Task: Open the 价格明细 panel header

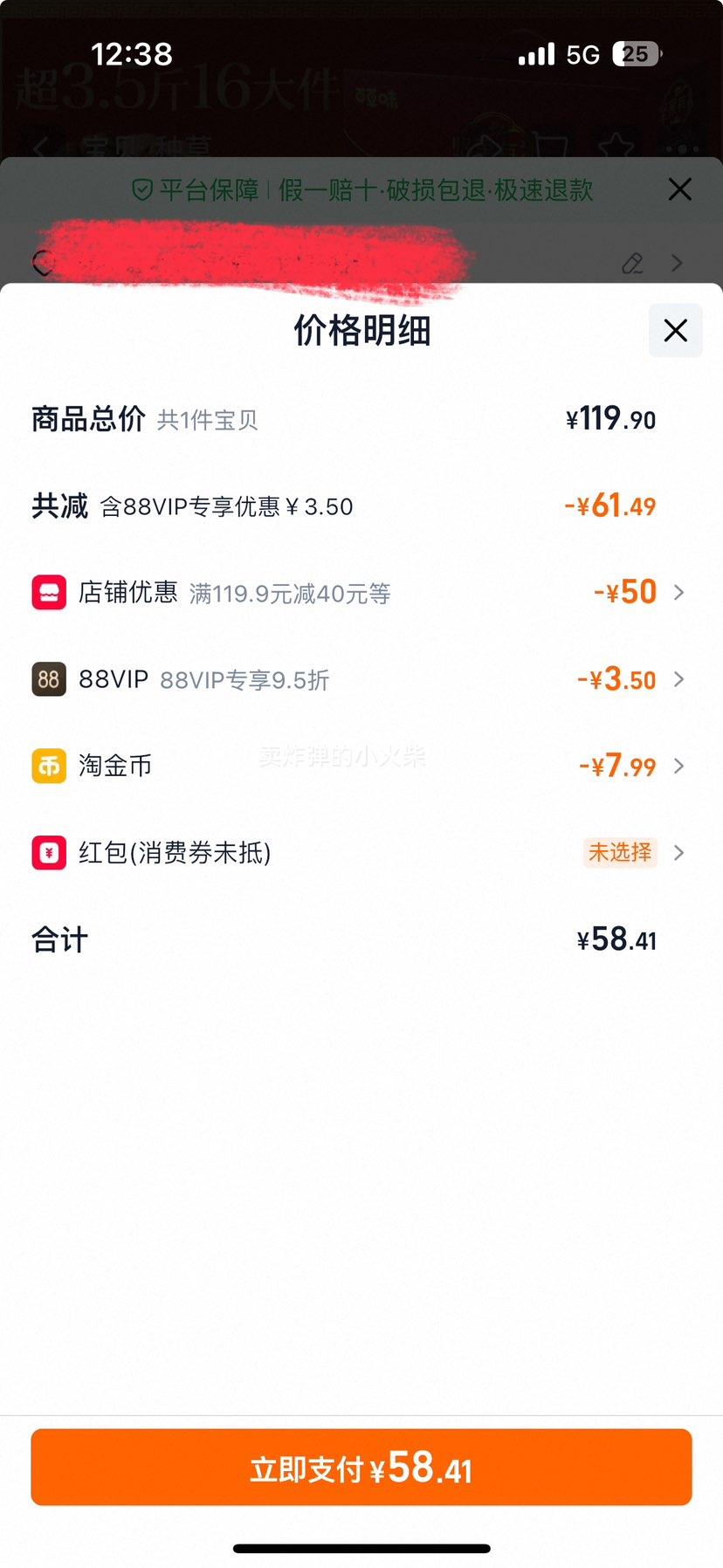Action: point(361,332)
